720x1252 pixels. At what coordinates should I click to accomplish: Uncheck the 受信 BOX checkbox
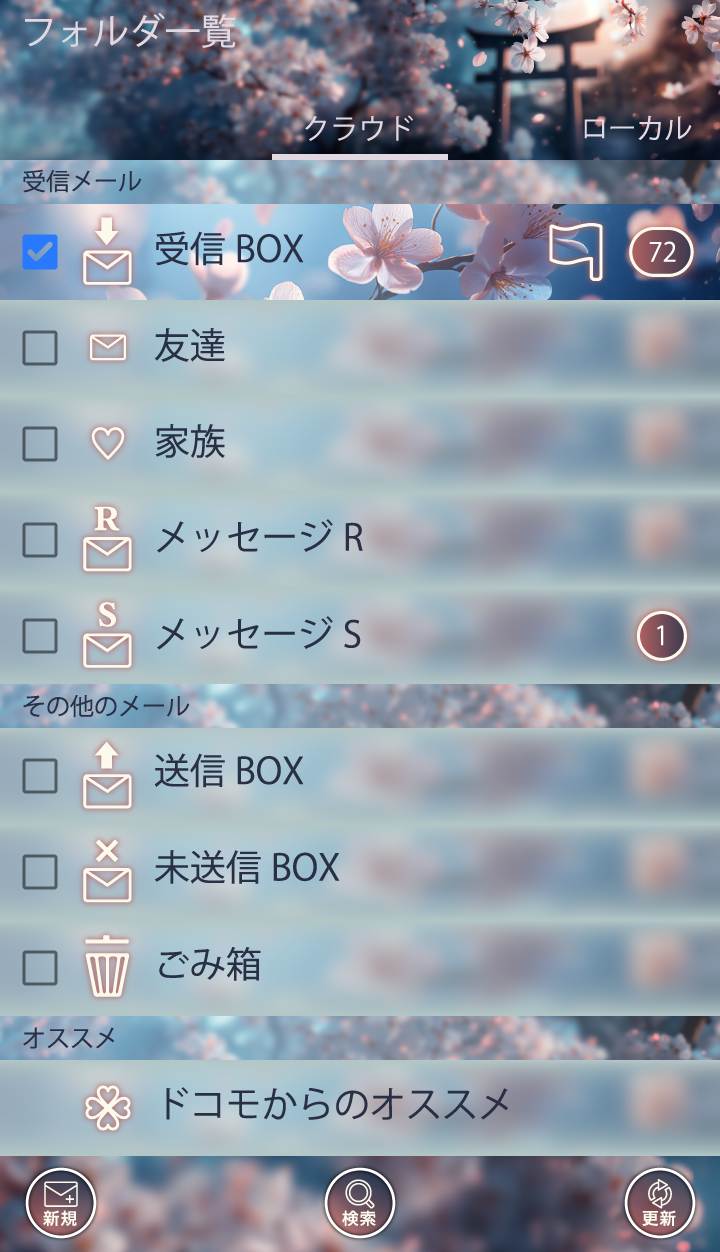tap(40, 252)
